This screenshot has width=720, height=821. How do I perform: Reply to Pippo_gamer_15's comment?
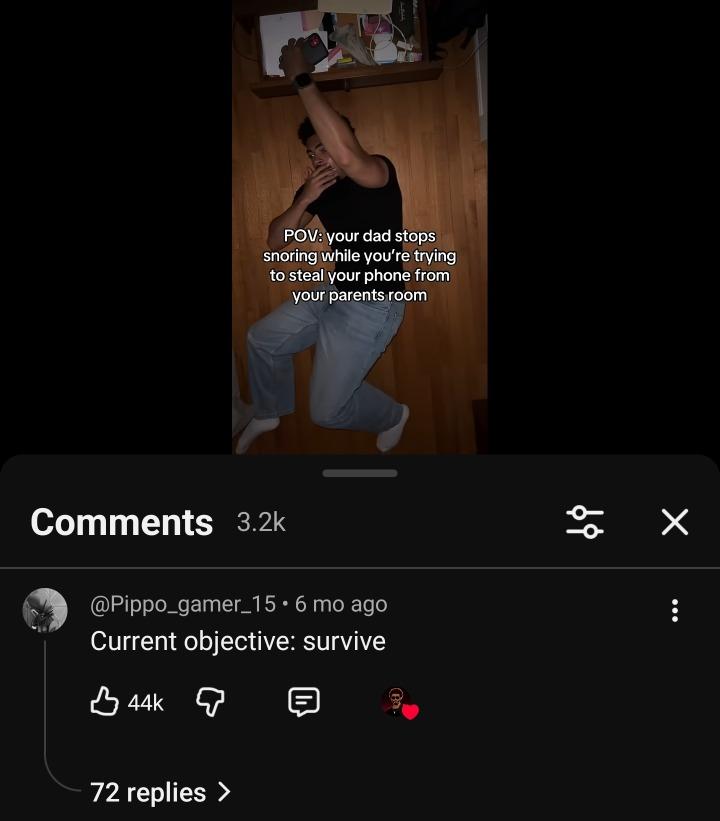tap(303, 702)
